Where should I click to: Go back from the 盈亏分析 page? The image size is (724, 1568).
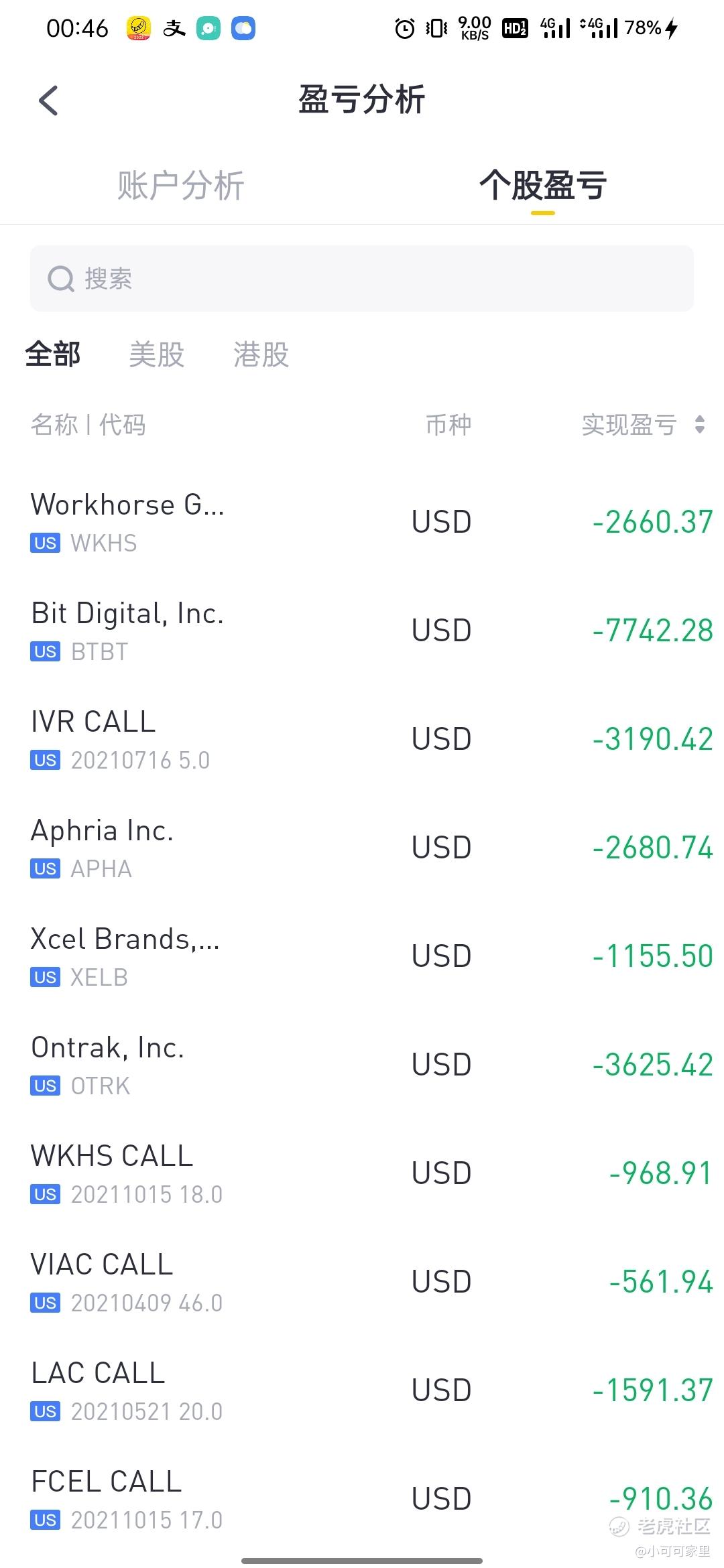pos(48,101)
